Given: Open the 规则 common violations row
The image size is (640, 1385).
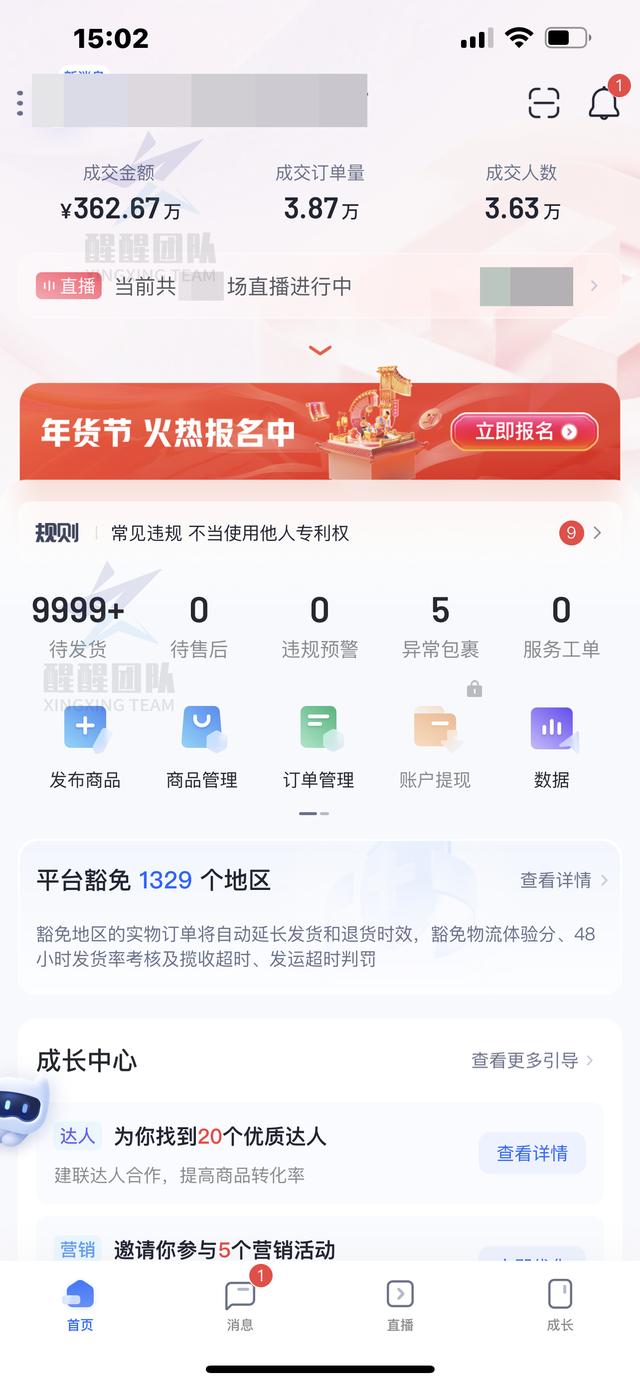Looking at the screenshot, I should point(320,533).
